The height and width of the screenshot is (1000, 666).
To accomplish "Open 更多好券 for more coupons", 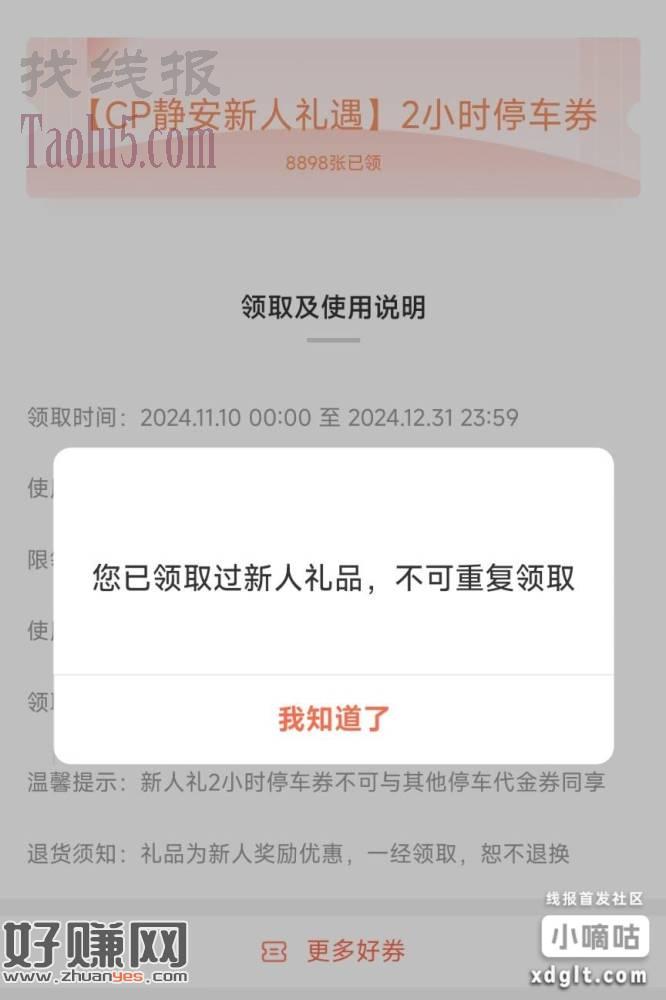I will pos(334,950).
